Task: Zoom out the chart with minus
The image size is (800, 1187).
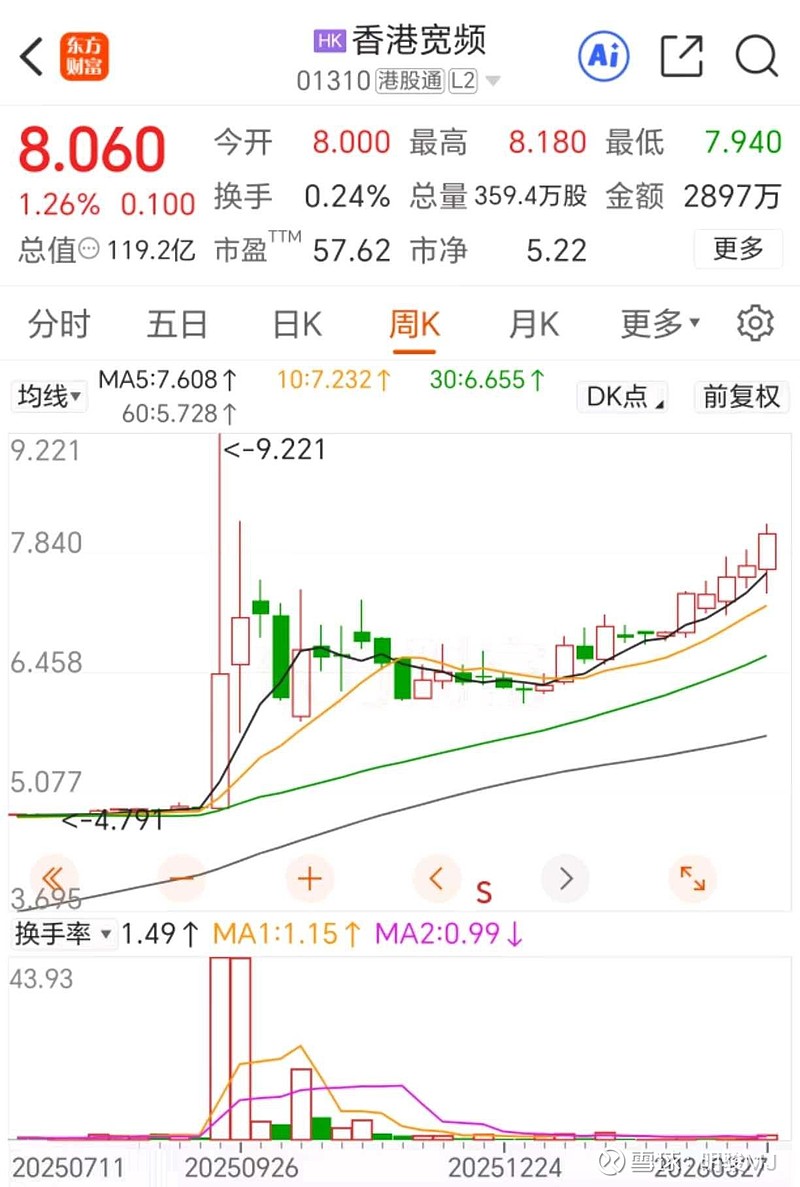Action: (x=181, y=879)
